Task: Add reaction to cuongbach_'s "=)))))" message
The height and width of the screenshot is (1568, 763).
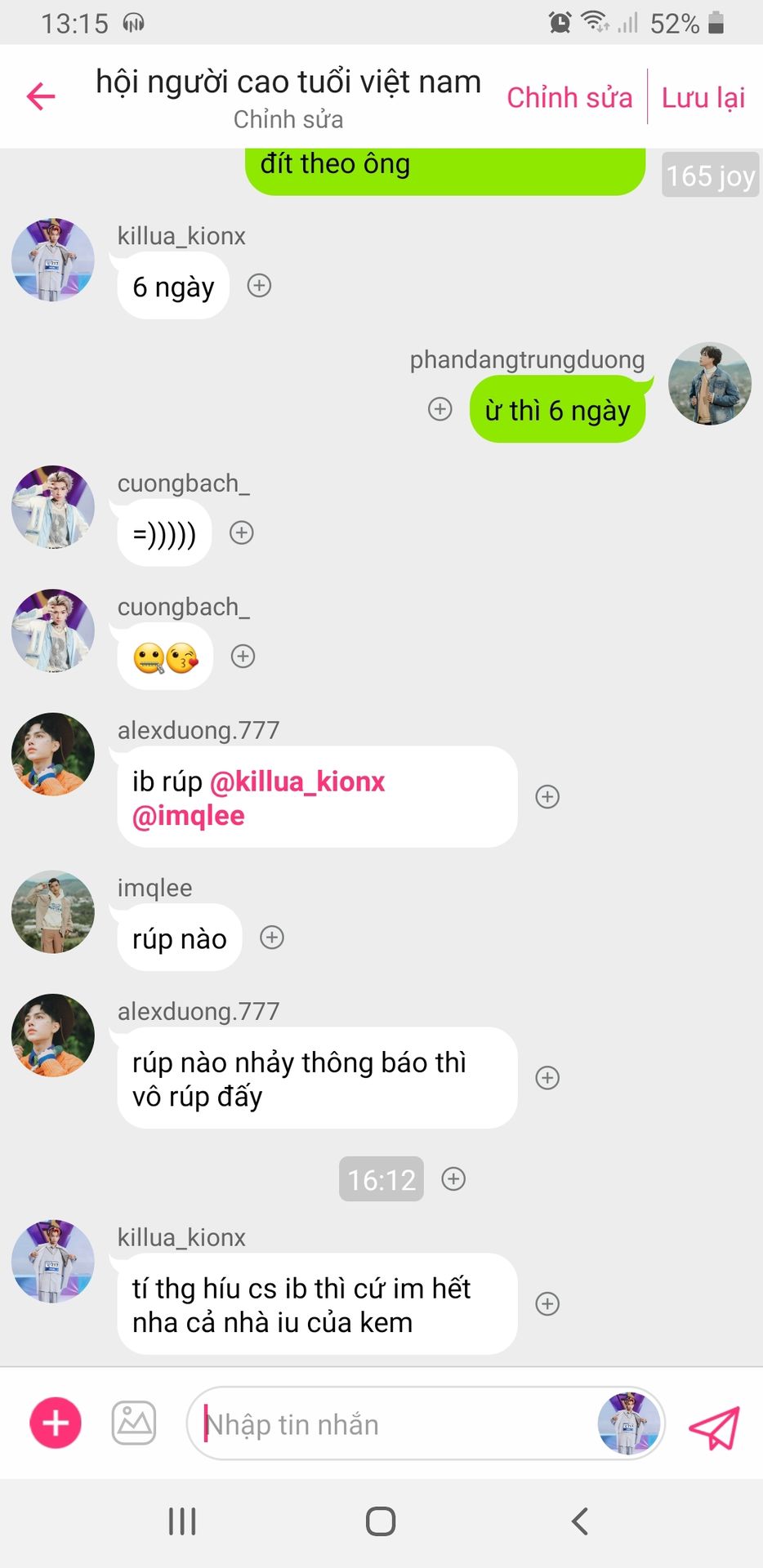Action: [241, 533]
